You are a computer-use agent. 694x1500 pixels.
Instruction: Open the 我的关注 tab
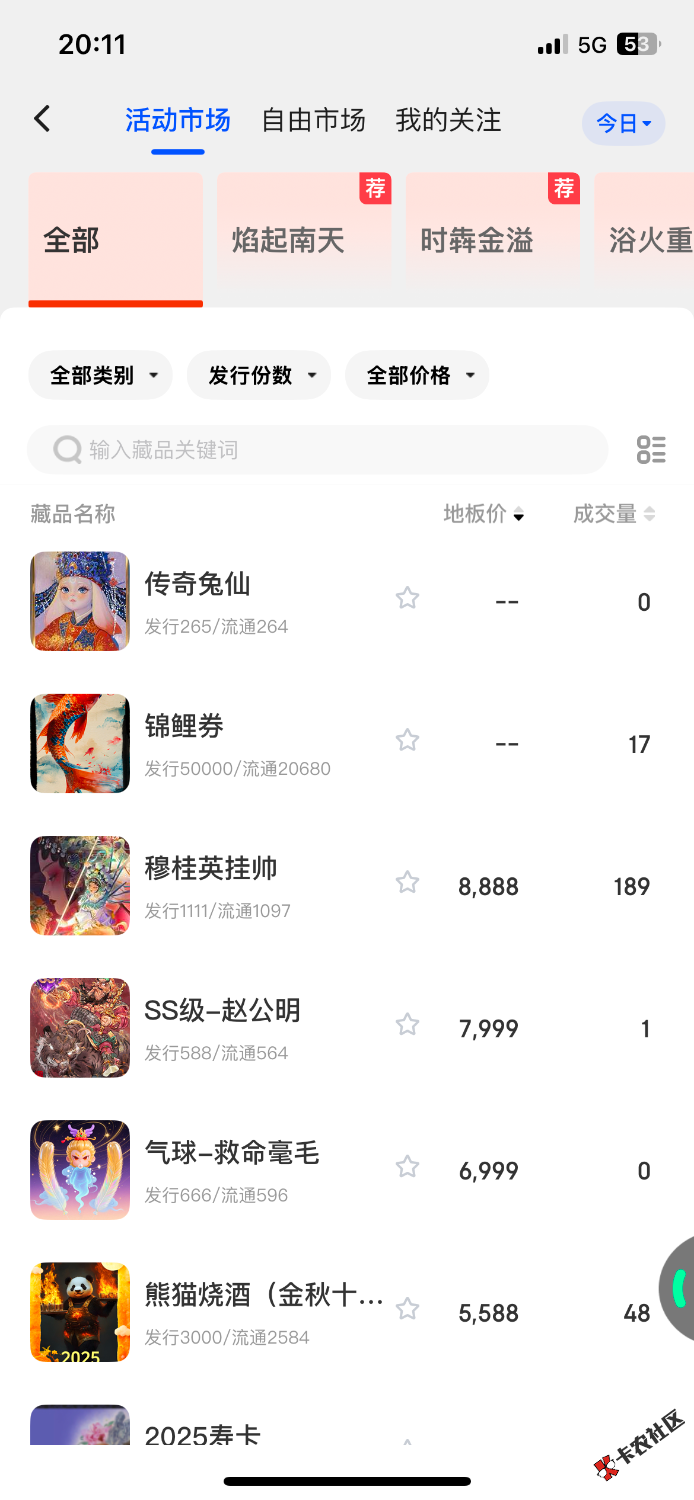448,121
